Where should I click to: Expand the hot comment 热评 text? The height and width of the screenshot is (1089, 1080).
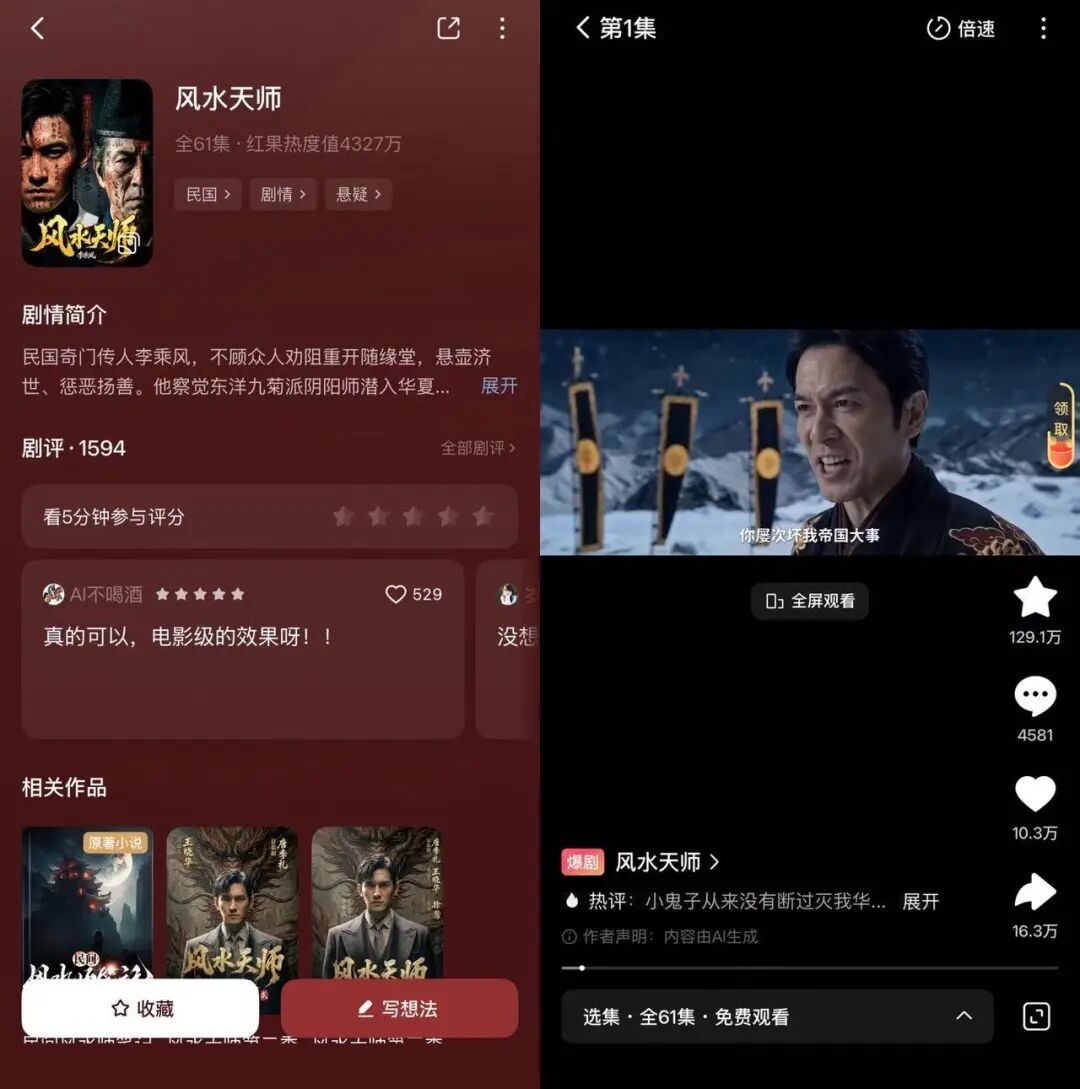pyautogui.click(x=919, y=901)
